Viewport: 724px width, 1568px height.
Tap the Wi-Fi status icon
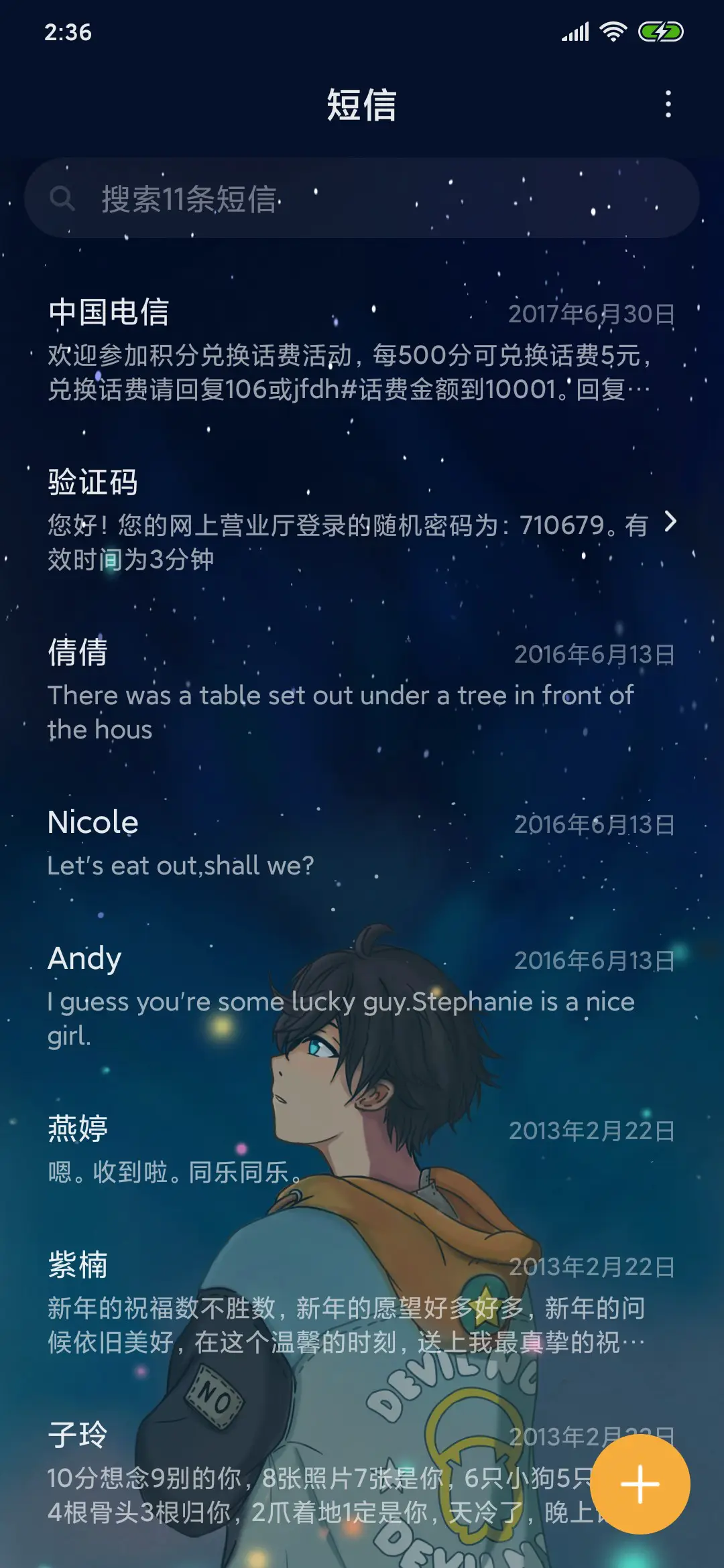613,29
